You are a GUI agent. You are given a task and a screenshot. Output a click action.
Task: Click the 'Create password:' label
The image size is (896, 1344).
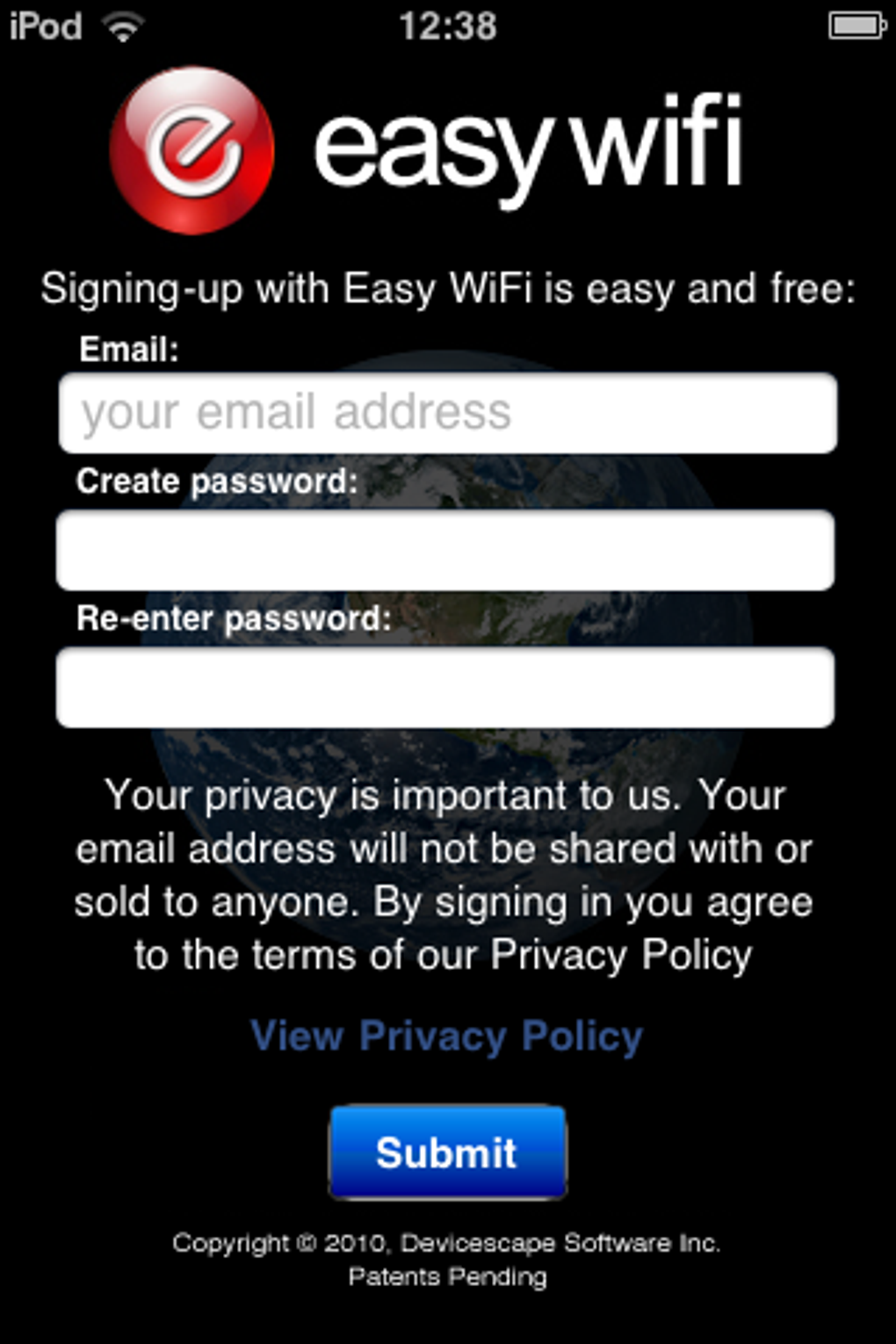coord(218,481)
